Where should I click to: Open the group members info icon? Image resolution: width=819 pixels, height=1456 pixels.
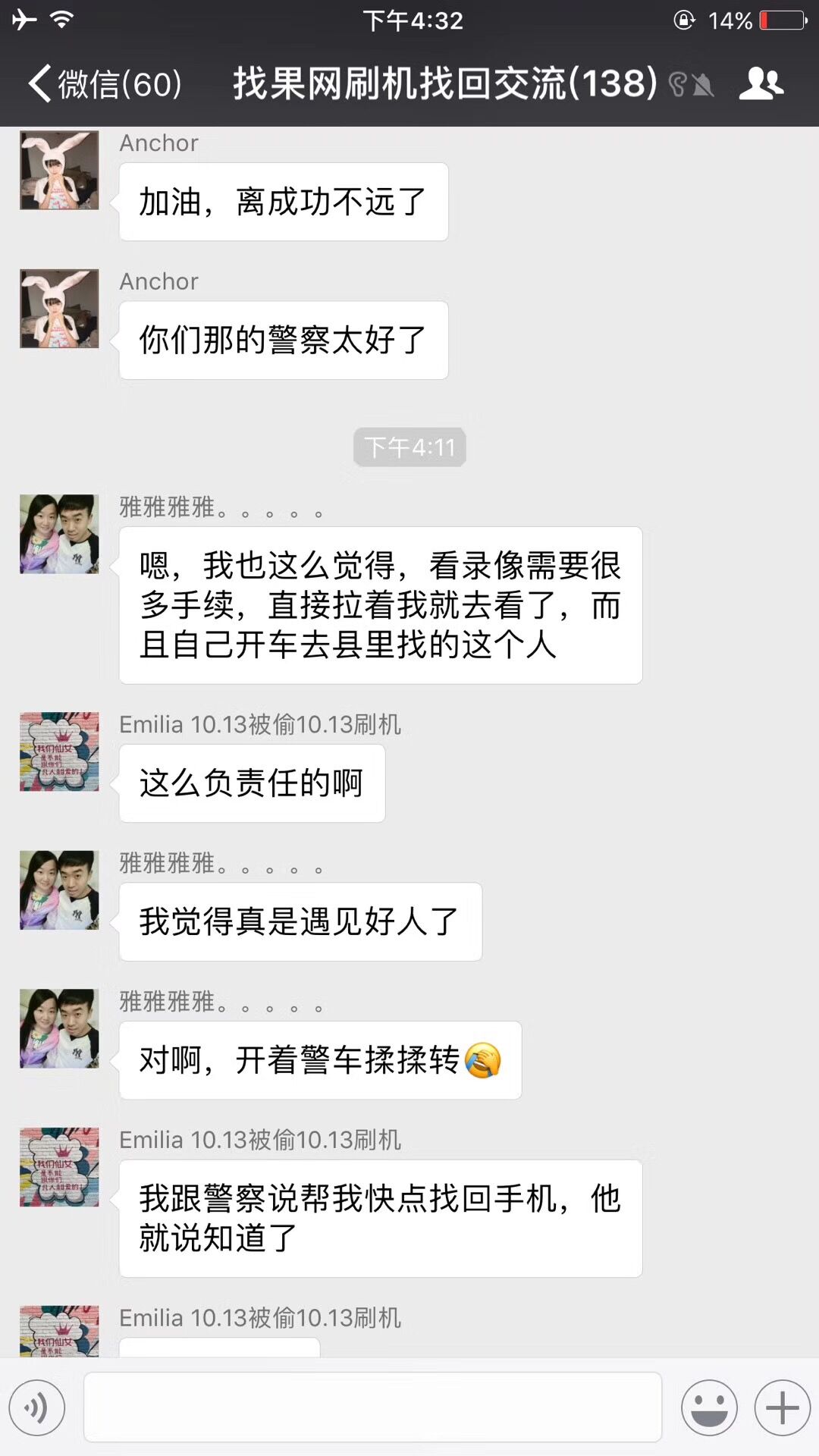(x=761, y=83)
